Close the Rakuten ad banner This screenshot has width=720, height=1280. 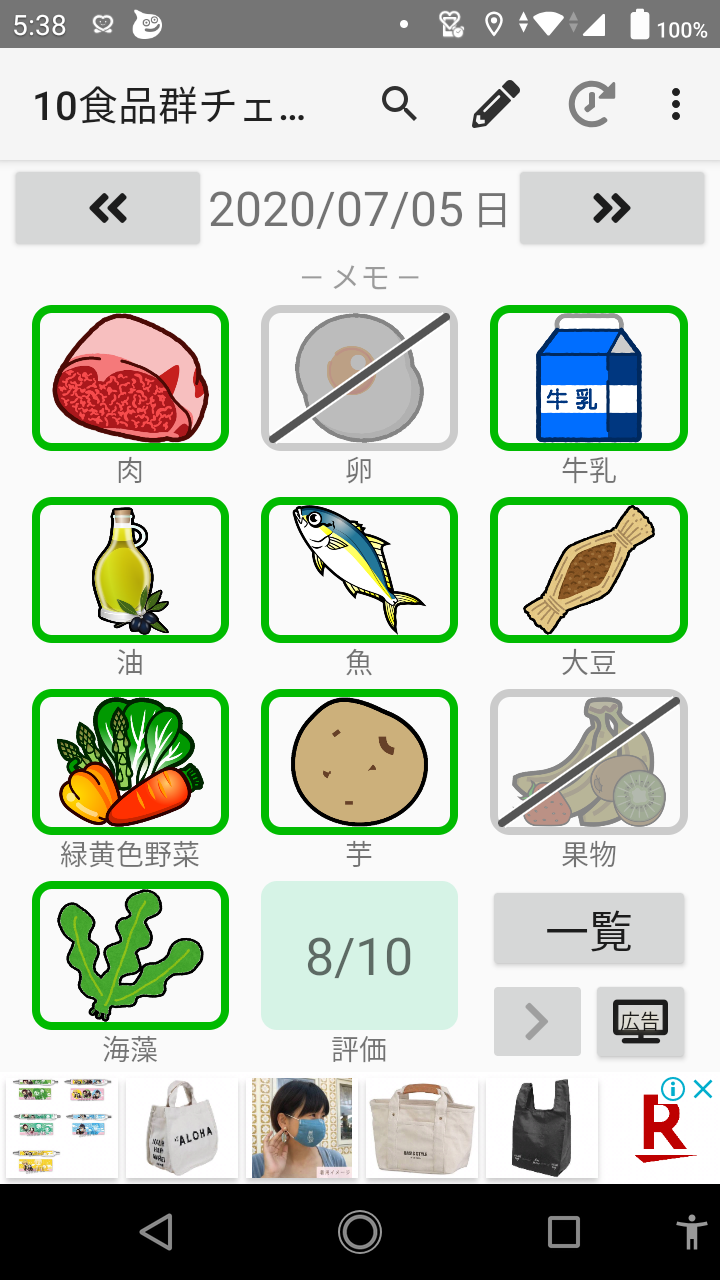[x=704, y=1089]
